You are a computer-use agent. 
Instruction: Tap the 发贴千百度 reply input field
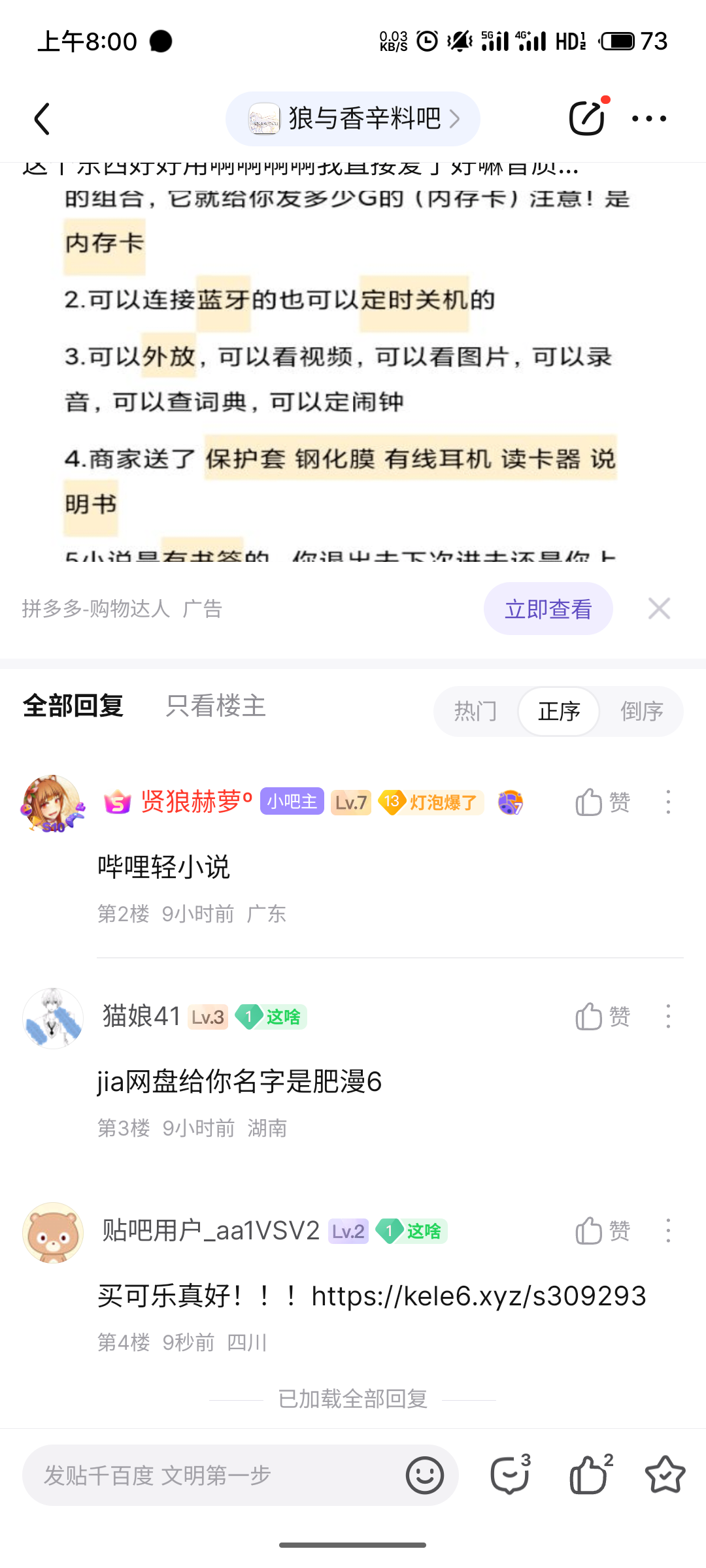point(196,1475)
